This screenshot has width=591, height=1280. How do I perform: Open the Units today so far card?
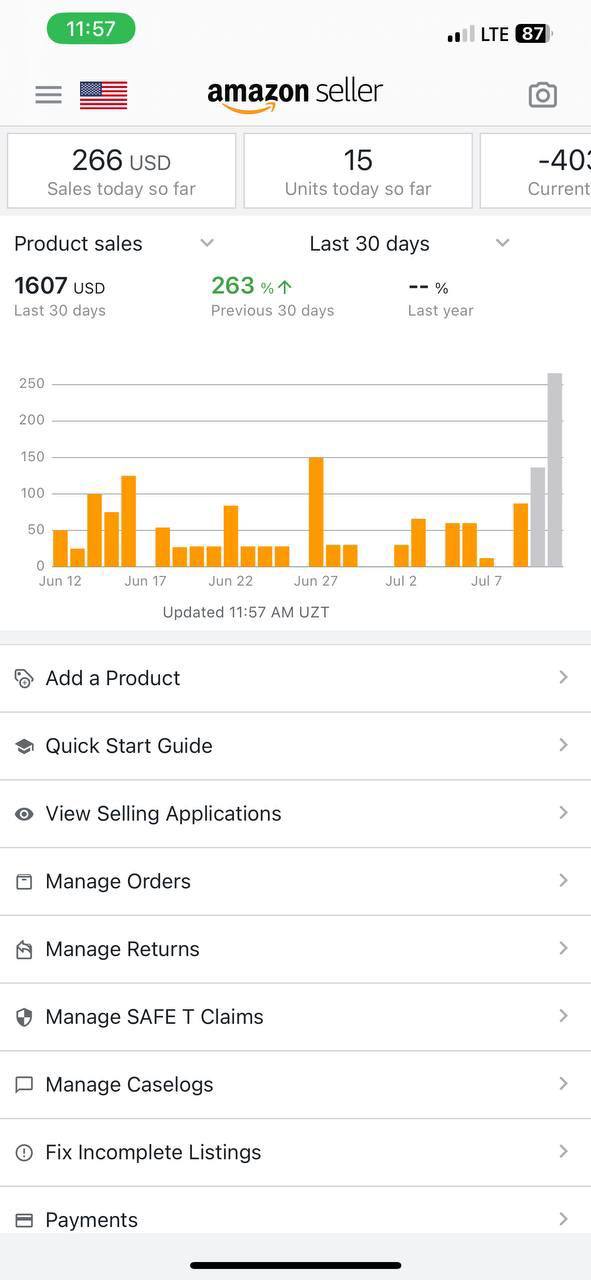click(358, 171)
